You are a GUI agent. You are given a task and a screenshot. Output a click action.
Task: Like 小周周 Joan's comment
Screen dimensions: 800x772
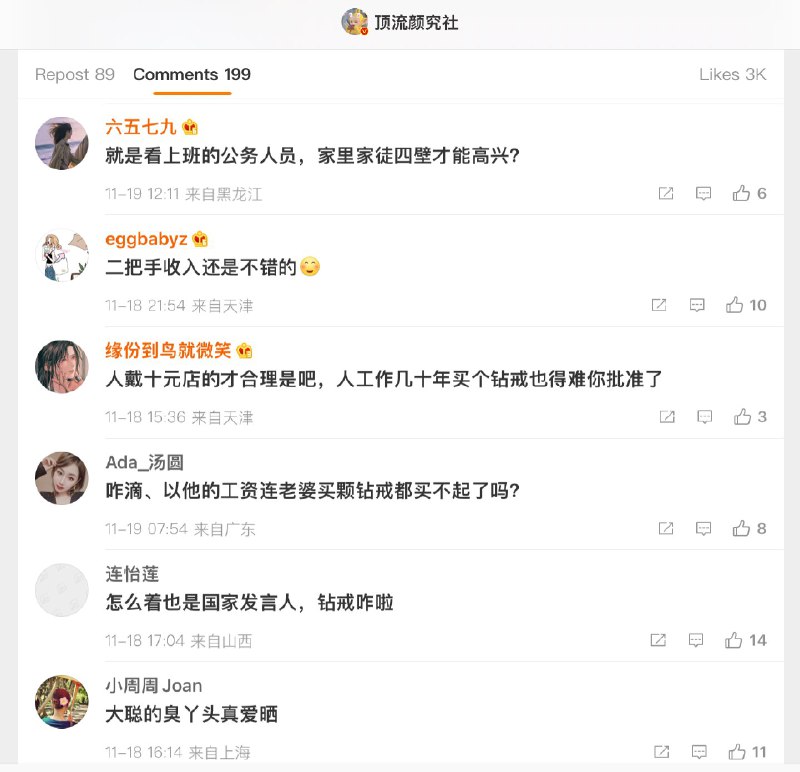tap(737, 752)
